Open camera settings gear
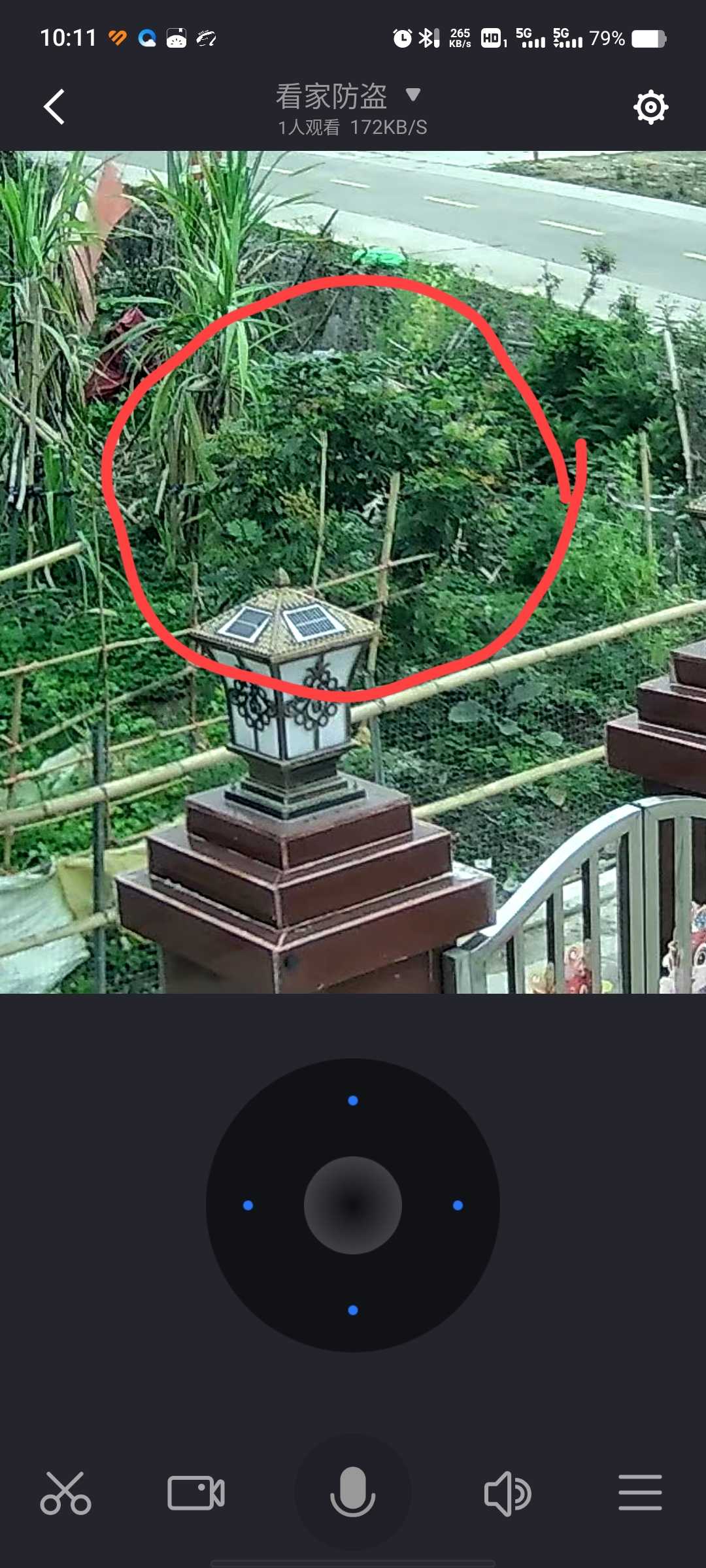The image size is (706, 1568). 650,107
